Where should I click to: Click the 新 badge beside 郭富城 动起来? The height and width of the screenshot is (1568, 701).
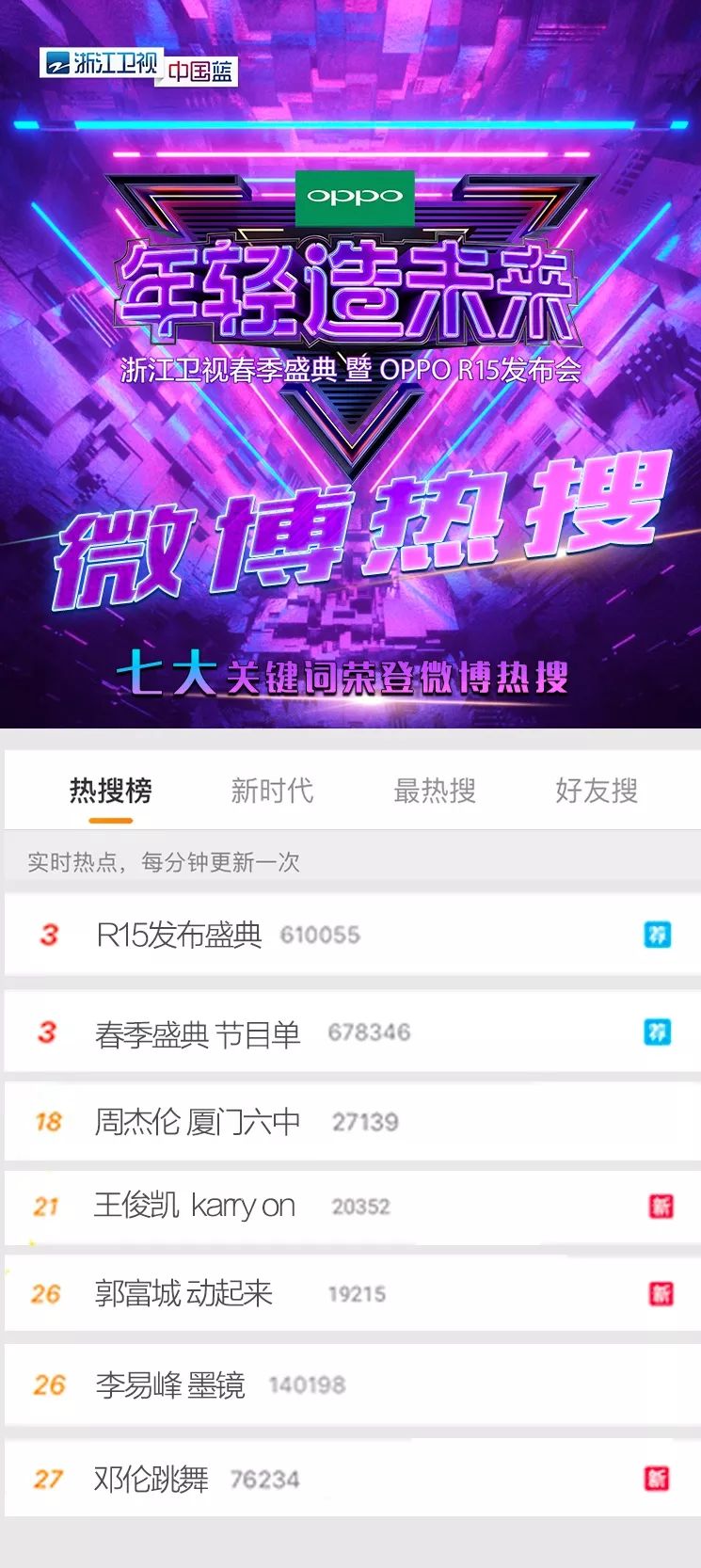(x=659, y=1292)
